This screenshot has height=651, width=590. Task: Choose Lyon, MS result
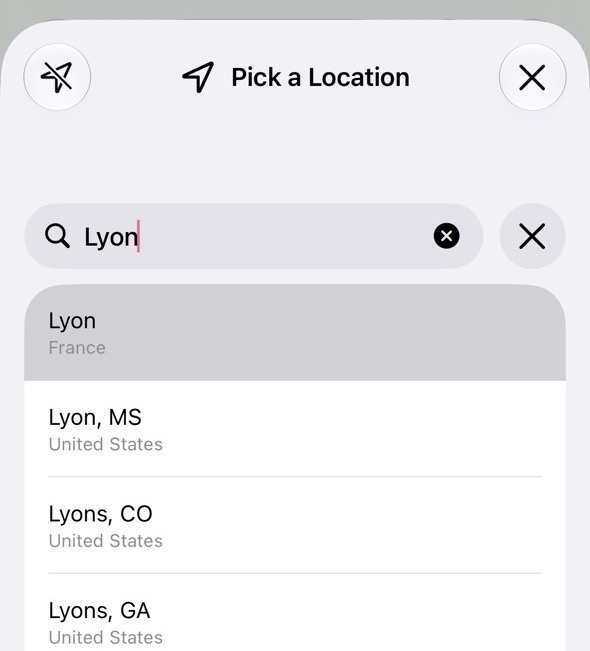pos(295,429)
